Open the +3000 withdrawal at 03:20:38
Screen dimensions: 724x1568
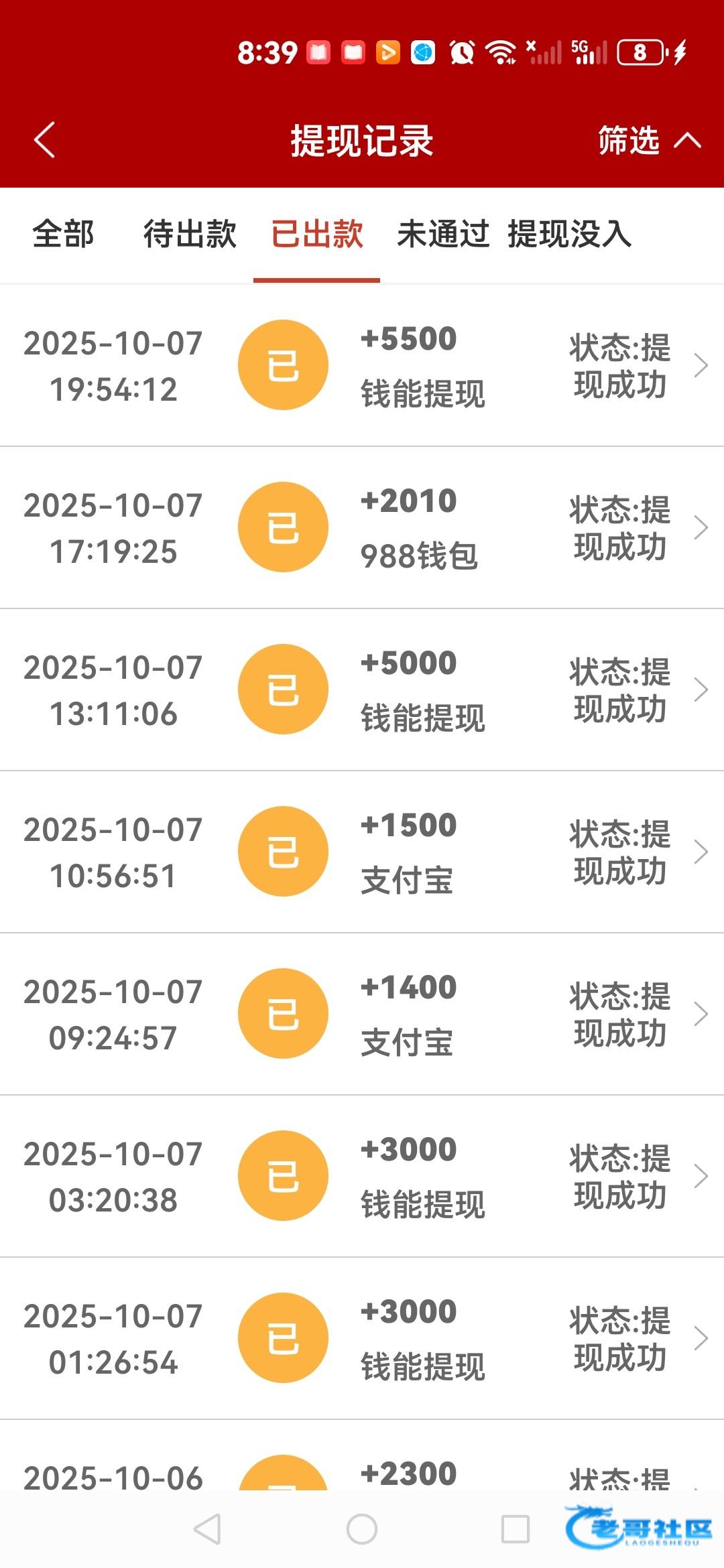click(362, 1176)
